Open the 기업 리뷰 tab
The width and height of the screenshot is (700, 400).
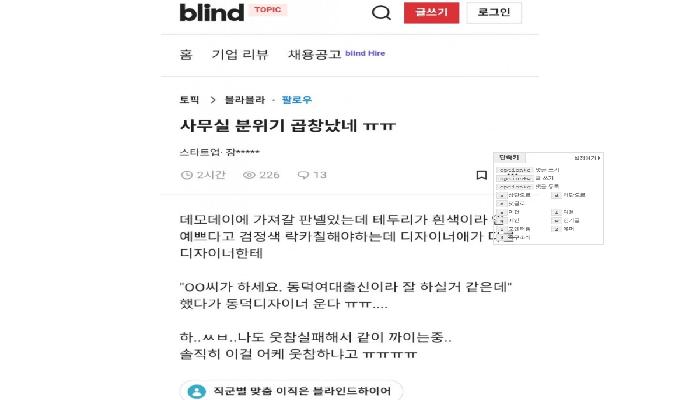click(x=240, y=54)
